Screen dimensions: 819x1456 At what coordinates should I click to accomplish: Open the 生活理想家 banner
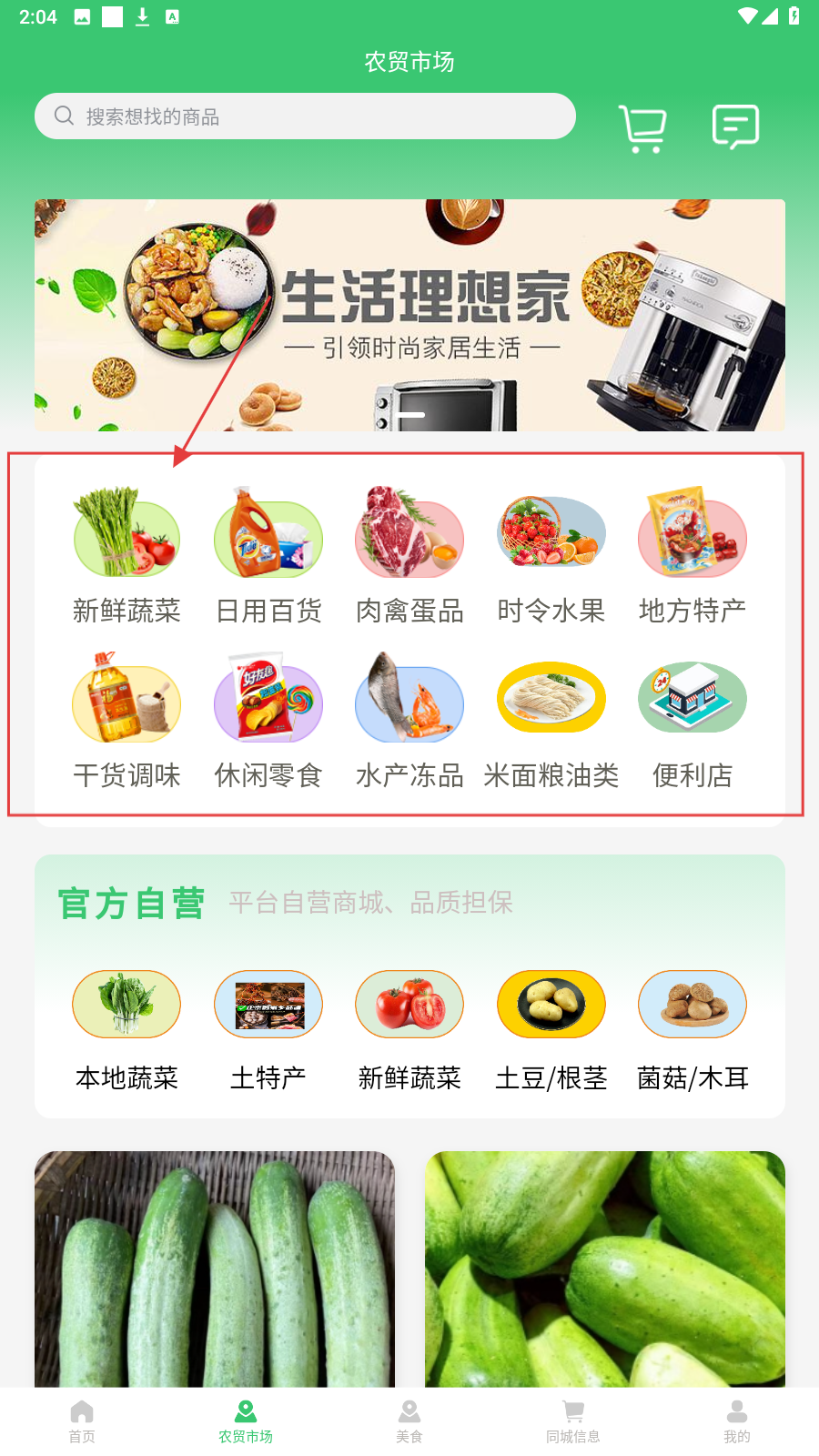click(x=409, y=315)
